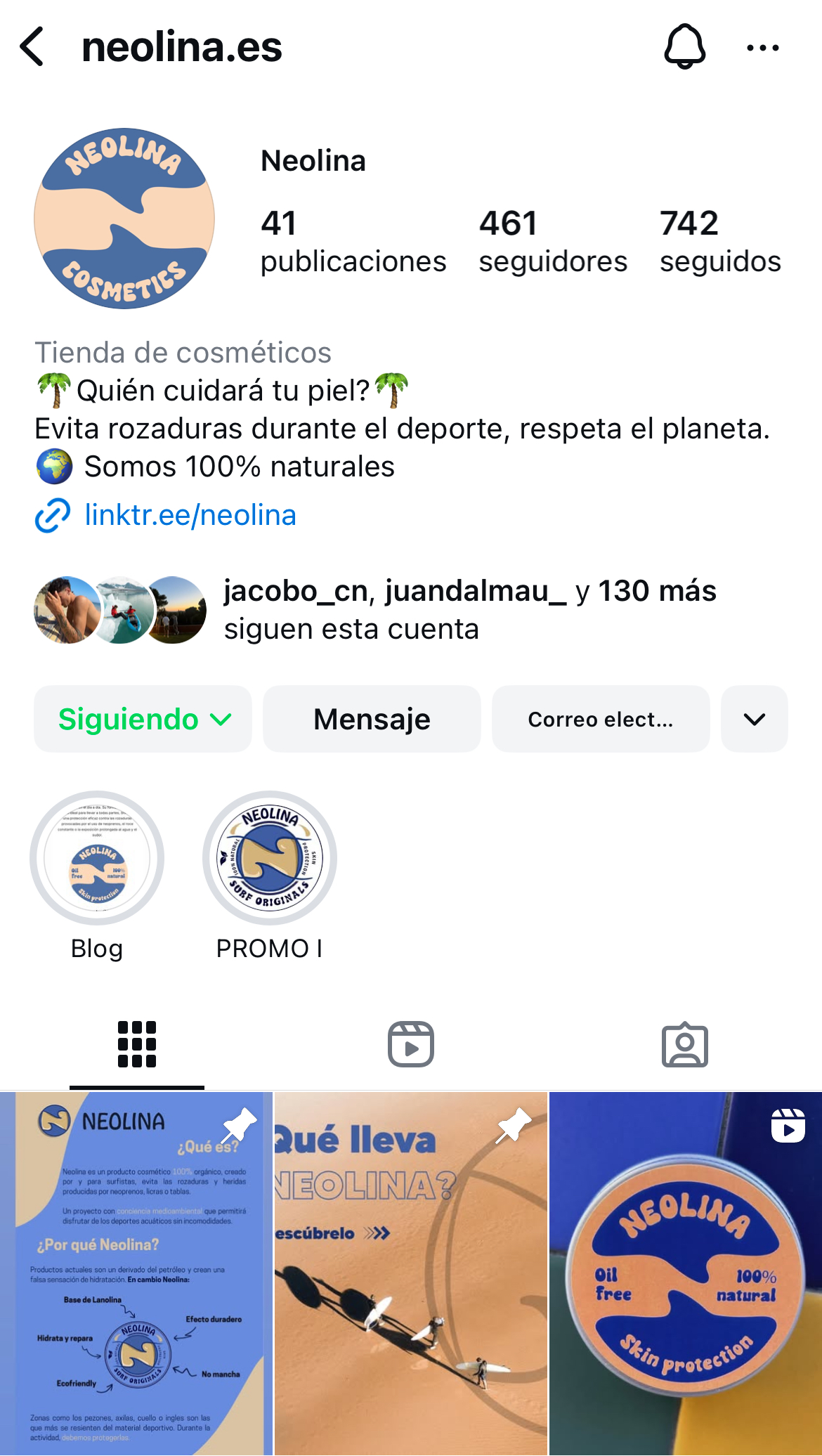
Task: Open the 'Qué lleva NEOLINA?' pinned post
Action: click(410, 1273)
